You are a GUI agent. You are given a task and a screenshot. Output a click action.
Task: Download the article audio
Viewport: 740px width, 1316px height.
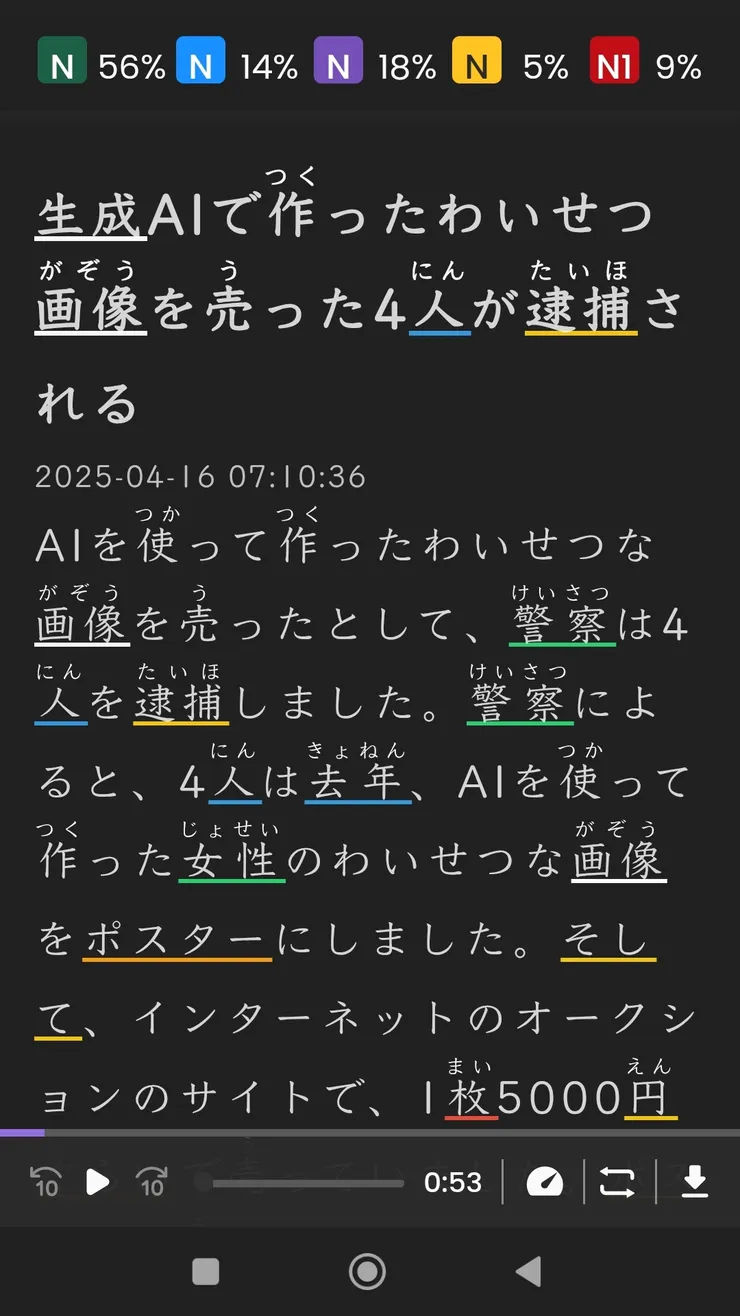click(x=696, y=1182)
